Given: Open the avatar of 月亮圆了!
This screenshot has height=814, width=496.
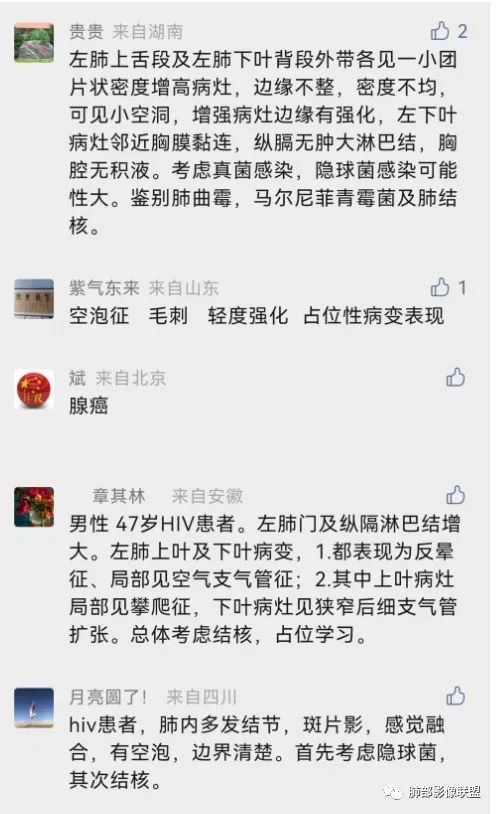Looking at the screenshot, I should click(34, 707).
